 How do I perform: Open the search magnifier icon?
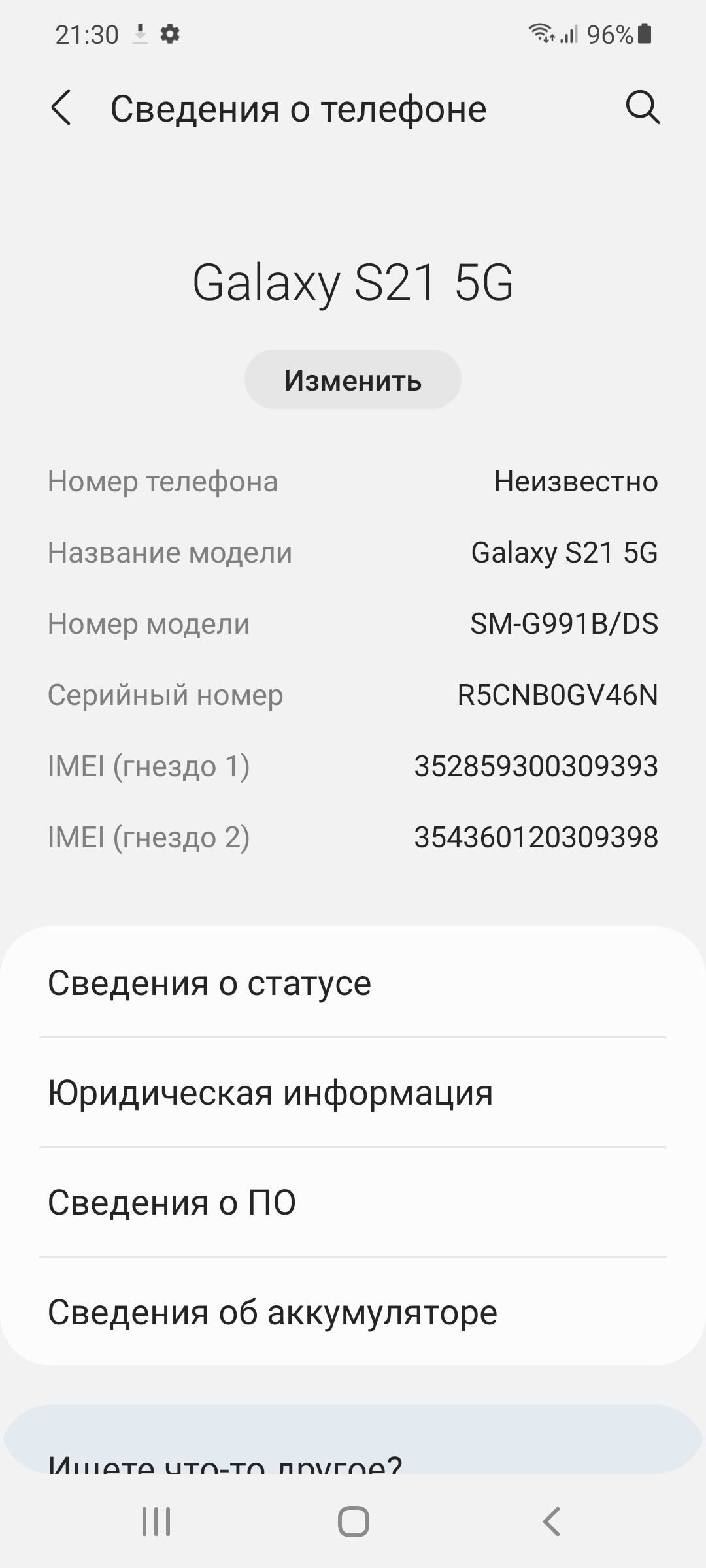643,108
